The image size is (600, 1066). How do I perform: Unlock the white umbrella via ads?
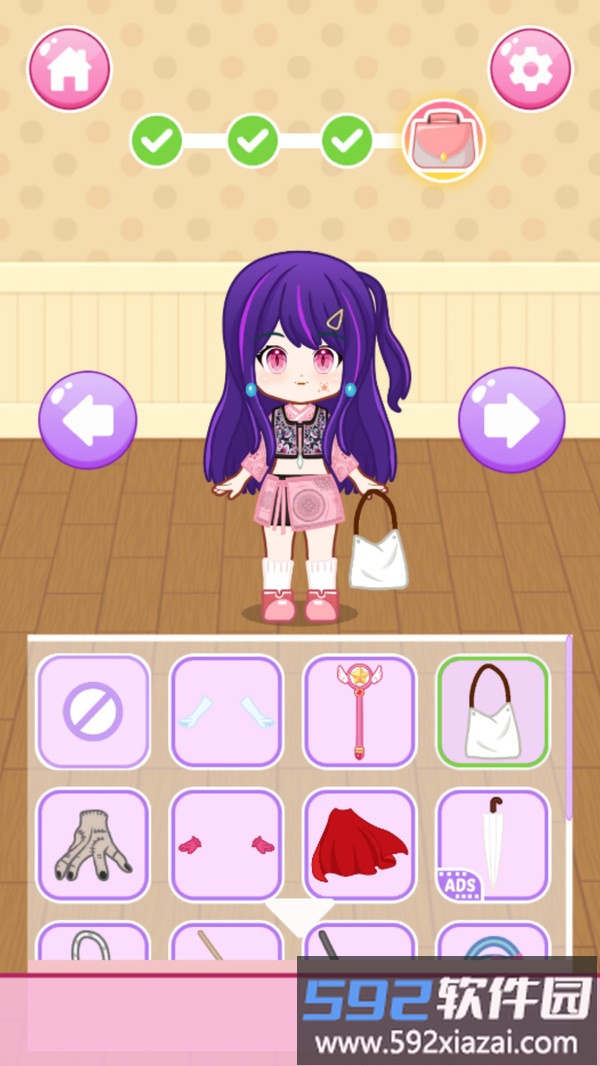tap(493, 845)
